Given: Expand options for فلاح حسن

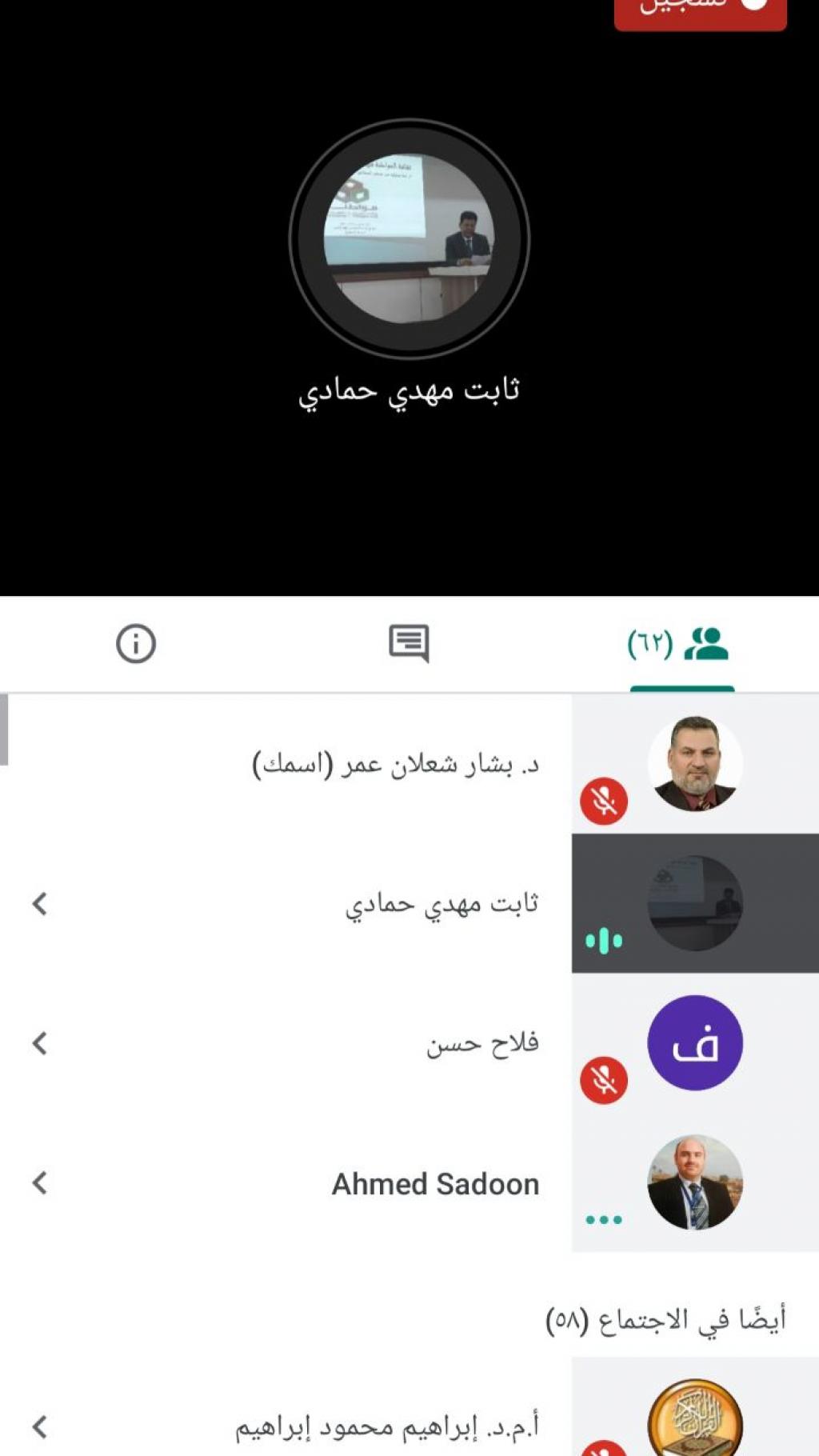Looking at the screenshot, I should [x=40, y=1043].
